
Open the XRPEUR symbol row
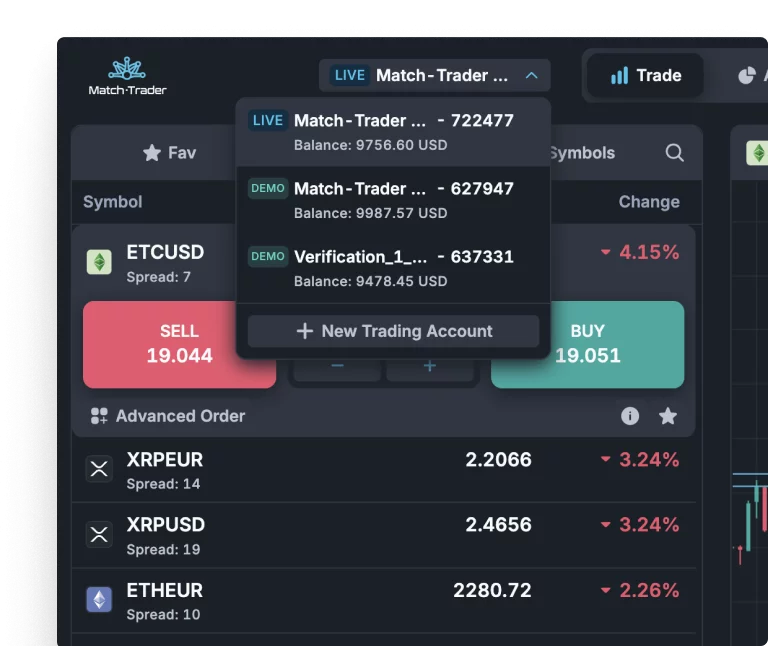384,470
